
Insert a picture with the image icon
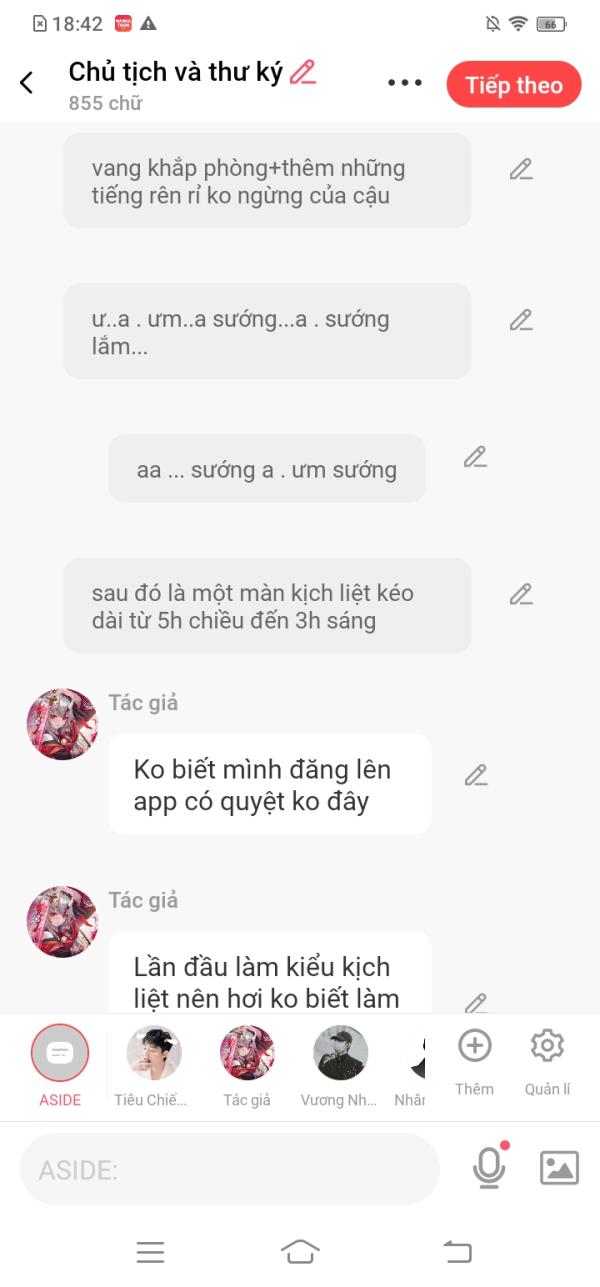pyautogui.click(x=559, y=1168)
